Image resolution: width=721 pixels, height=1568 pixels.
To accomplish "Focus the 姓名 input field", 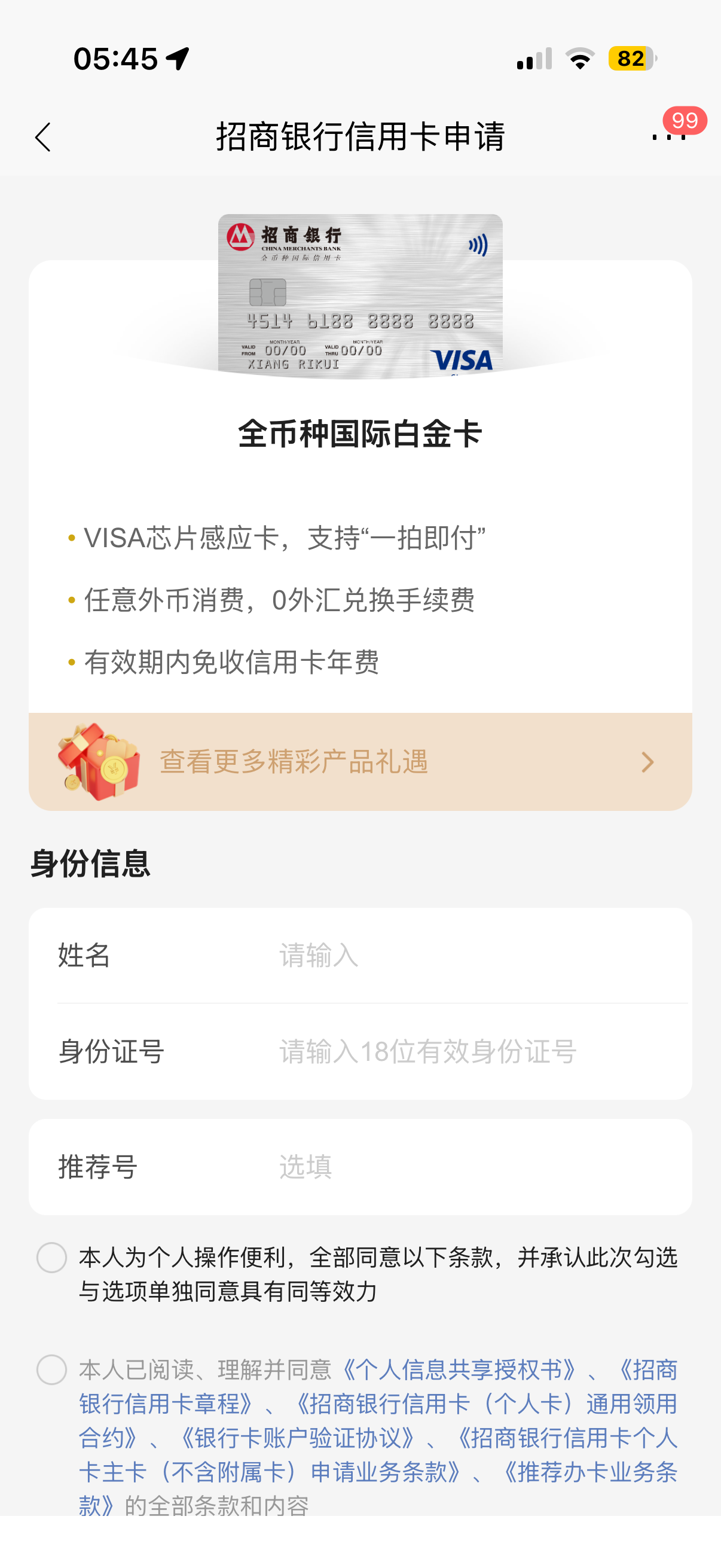I will pyautogui.click(x=475, y=955).
